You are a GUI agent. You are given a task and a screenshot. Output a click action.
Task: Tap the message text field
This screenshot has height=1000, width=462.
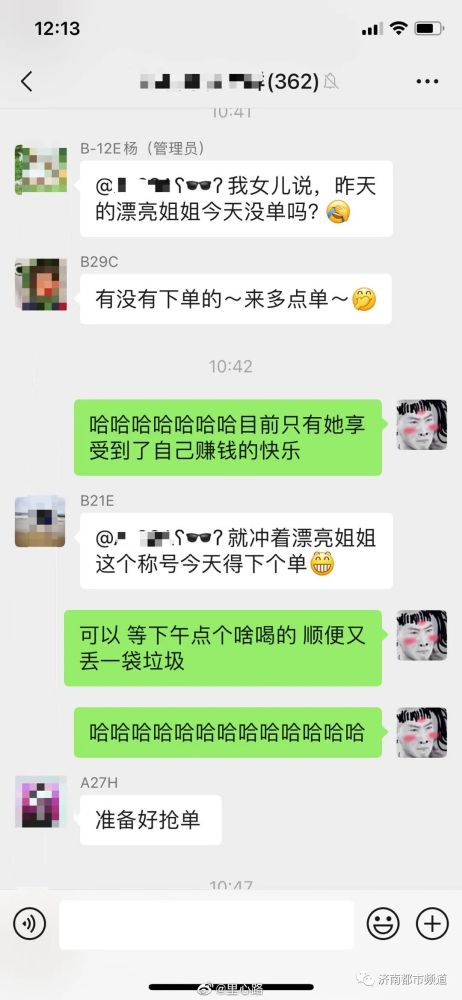tap(206, 925)
